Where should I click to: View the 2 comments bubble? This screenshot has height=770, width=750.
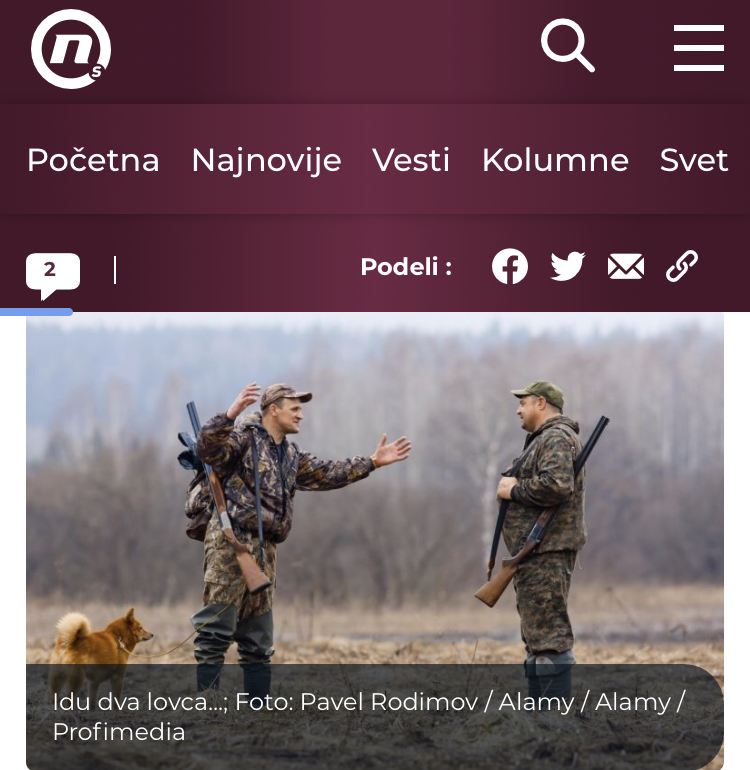pos(52,272)
